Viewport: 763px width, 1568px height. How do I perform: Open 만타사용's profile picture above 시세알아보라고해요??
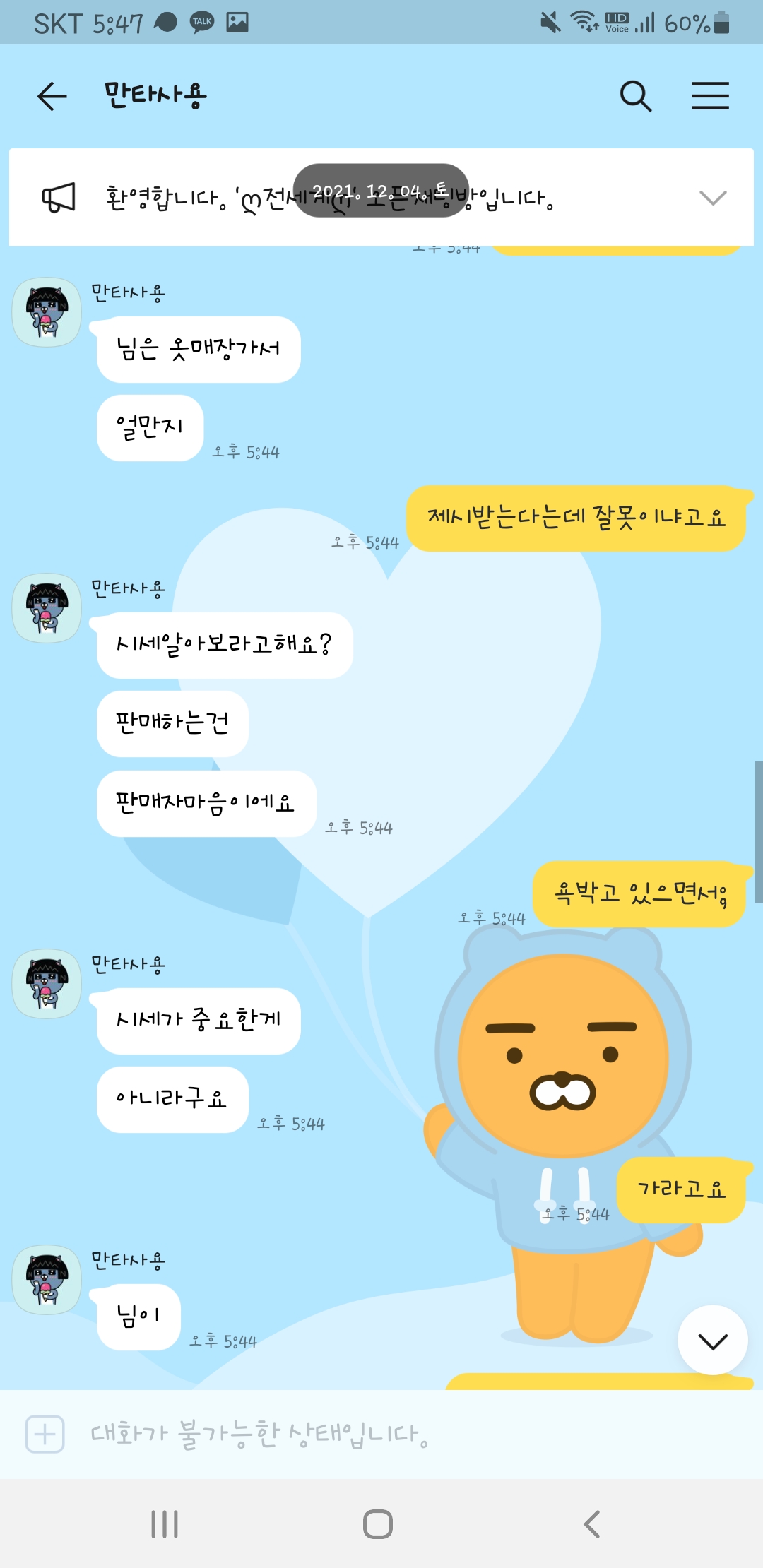pyautogui.click(x=47, y=608)
